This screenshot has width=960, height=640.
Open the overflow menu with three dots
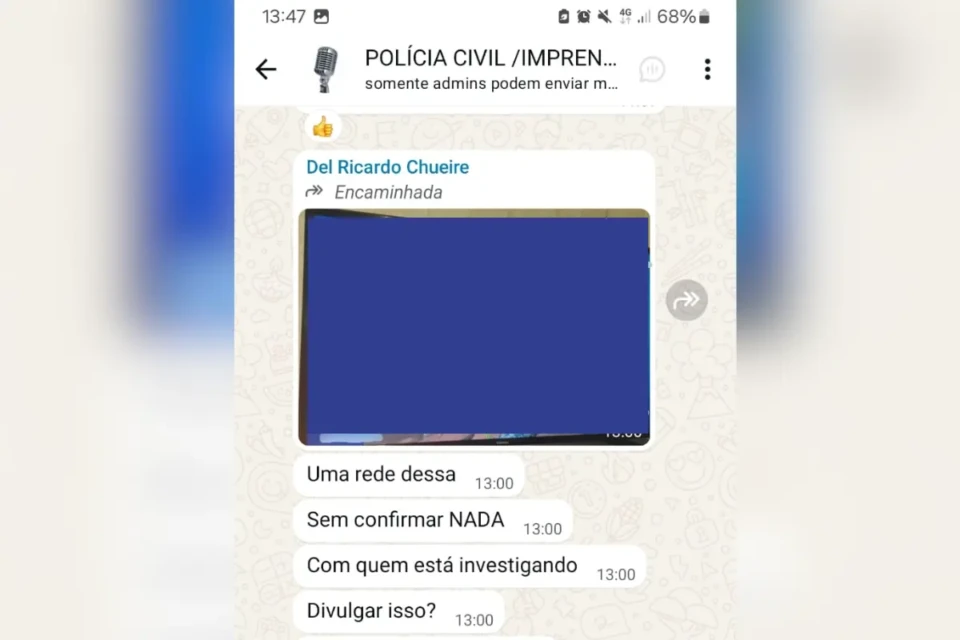pos(707,69)
